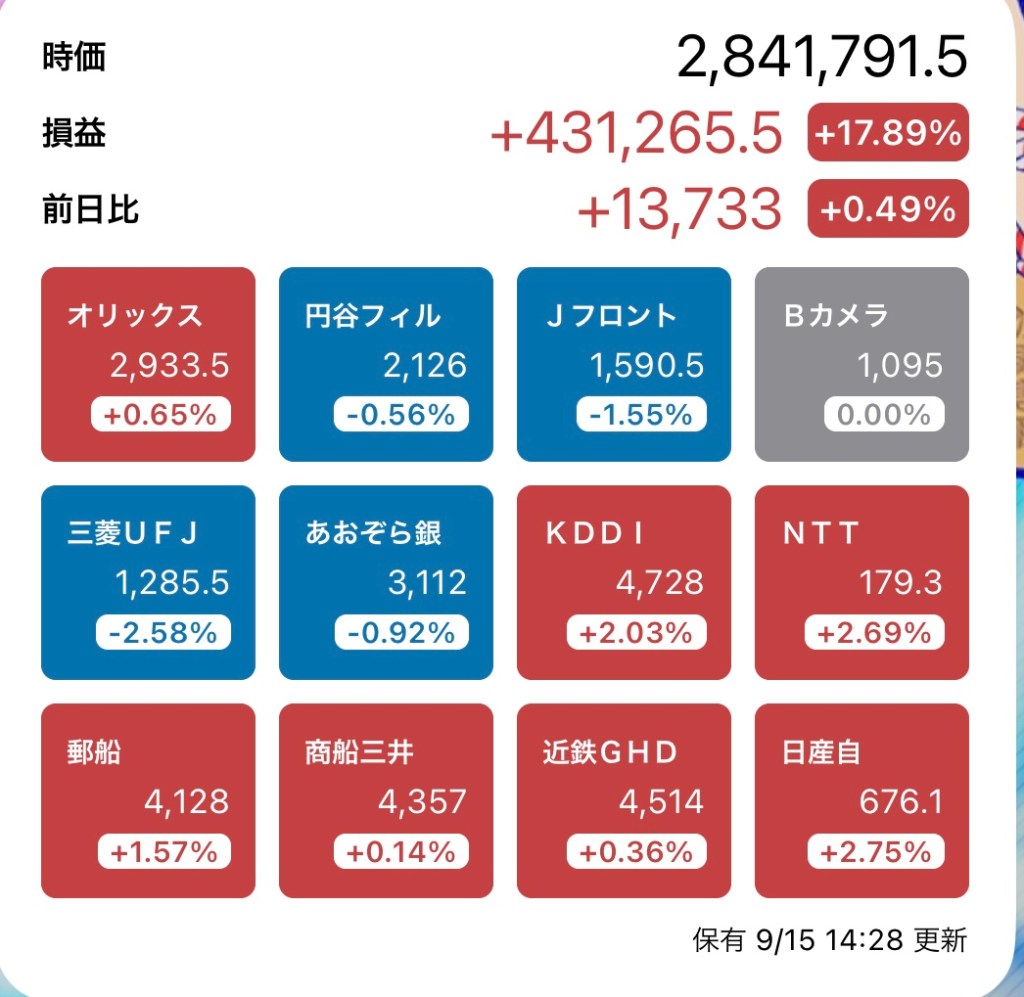Open the NTT stock tile

point(861,582)
